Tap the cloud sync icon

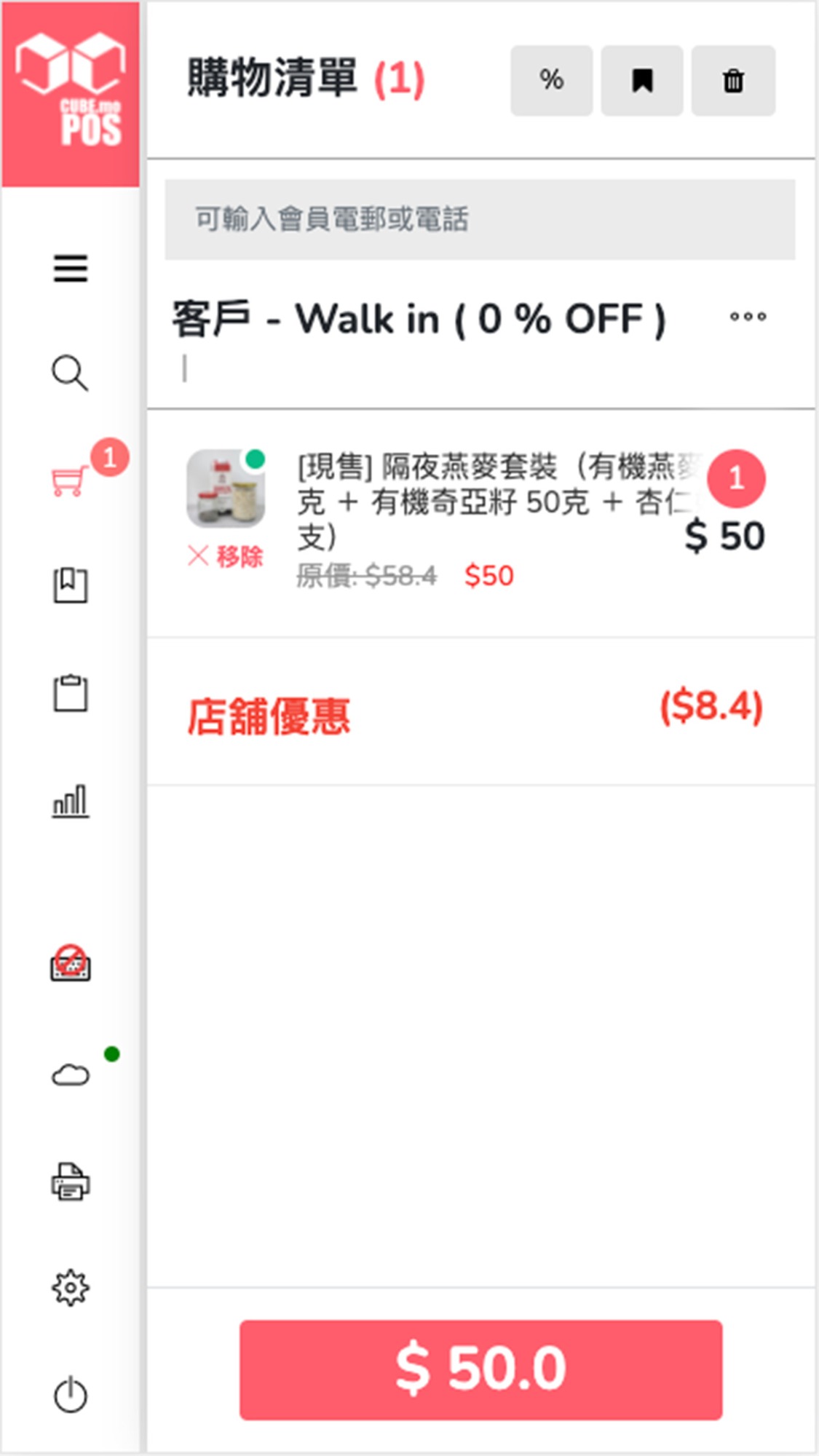point(71,1075)
